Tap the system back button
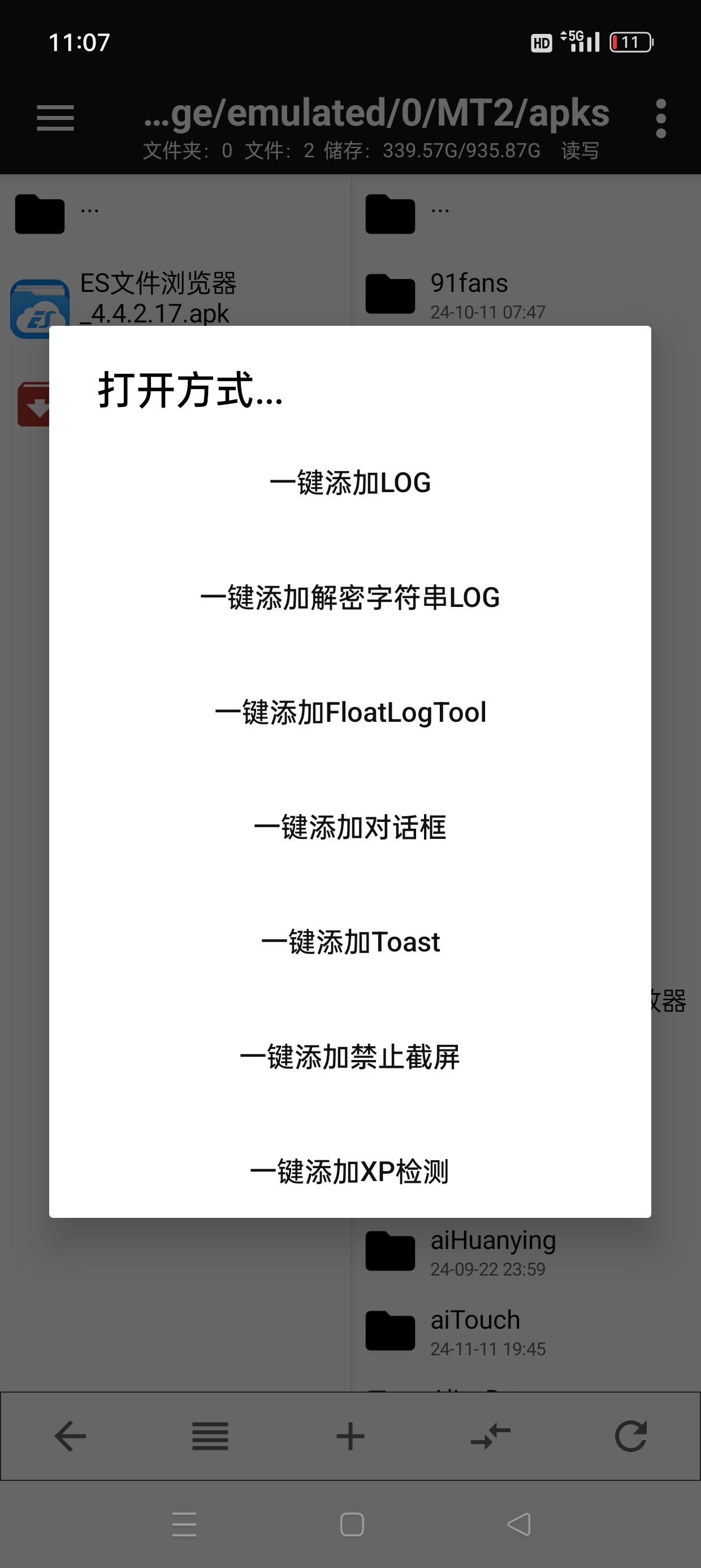701x1568 pixels. click(x=519, y=1524)
